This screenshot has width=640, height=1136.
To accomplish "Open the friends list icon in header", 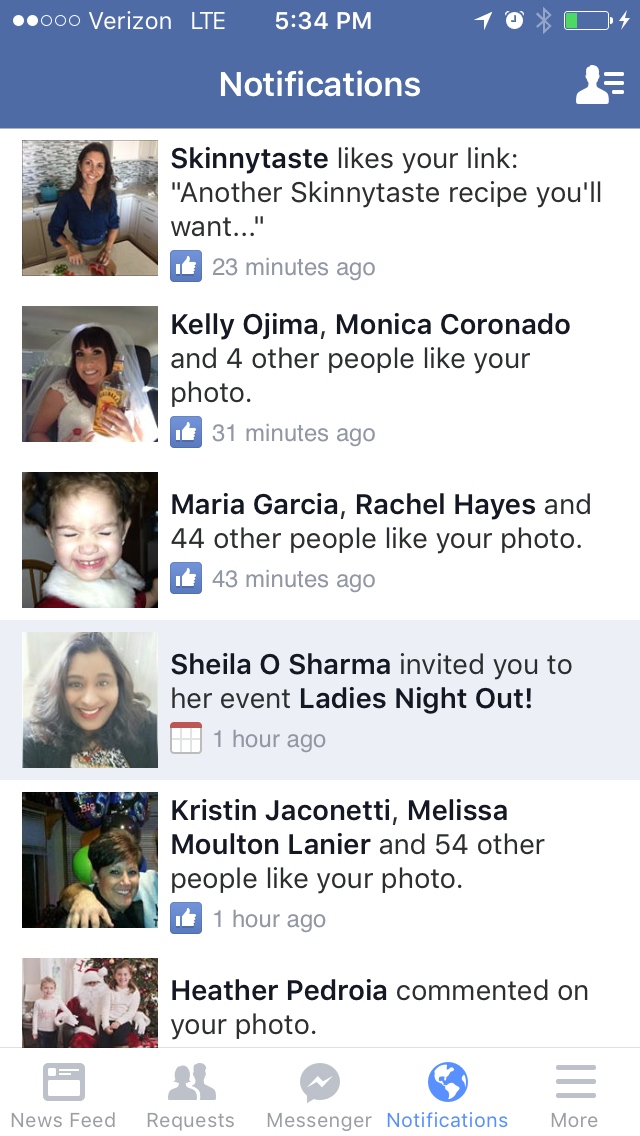I will point(600,85).
